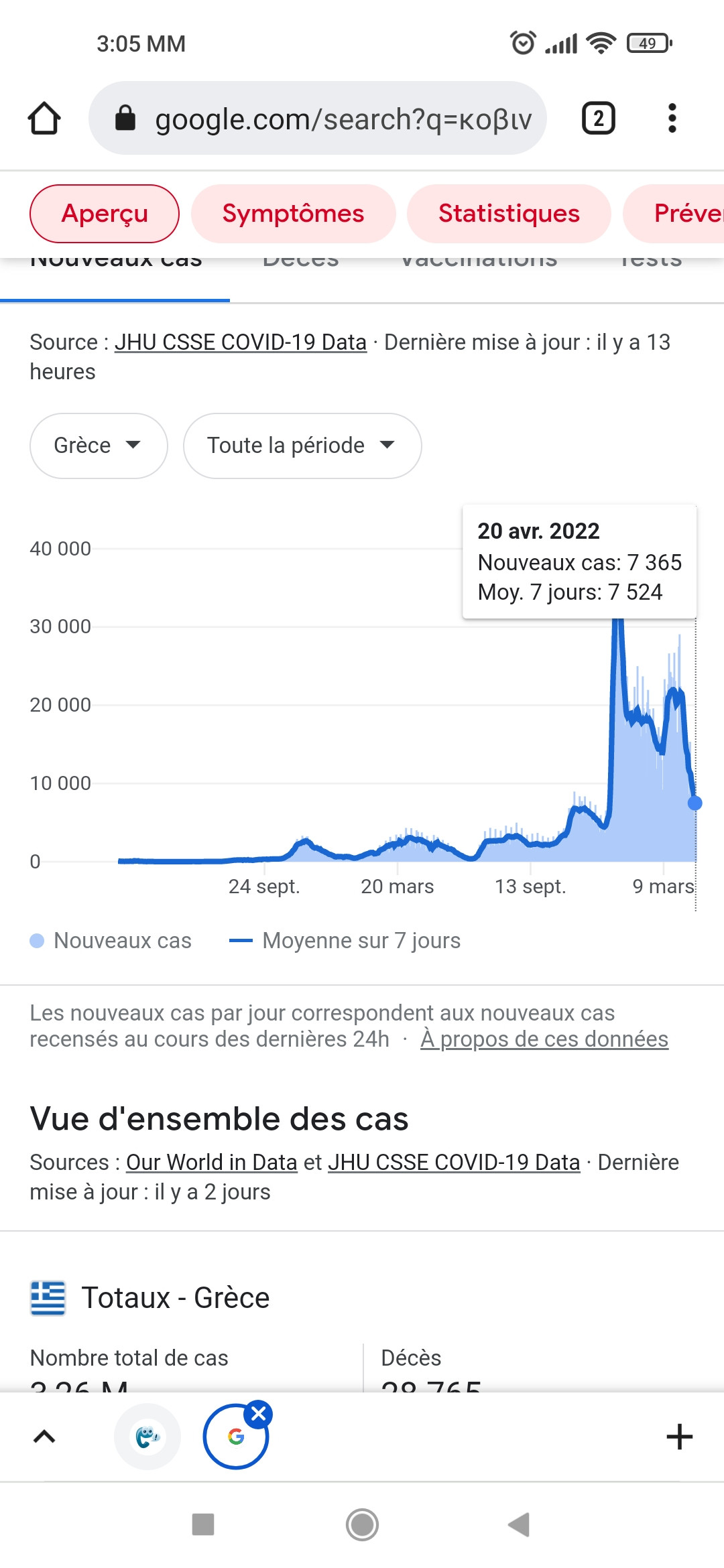
Task: Change the Toute la période time range
Action: point(302,446)
